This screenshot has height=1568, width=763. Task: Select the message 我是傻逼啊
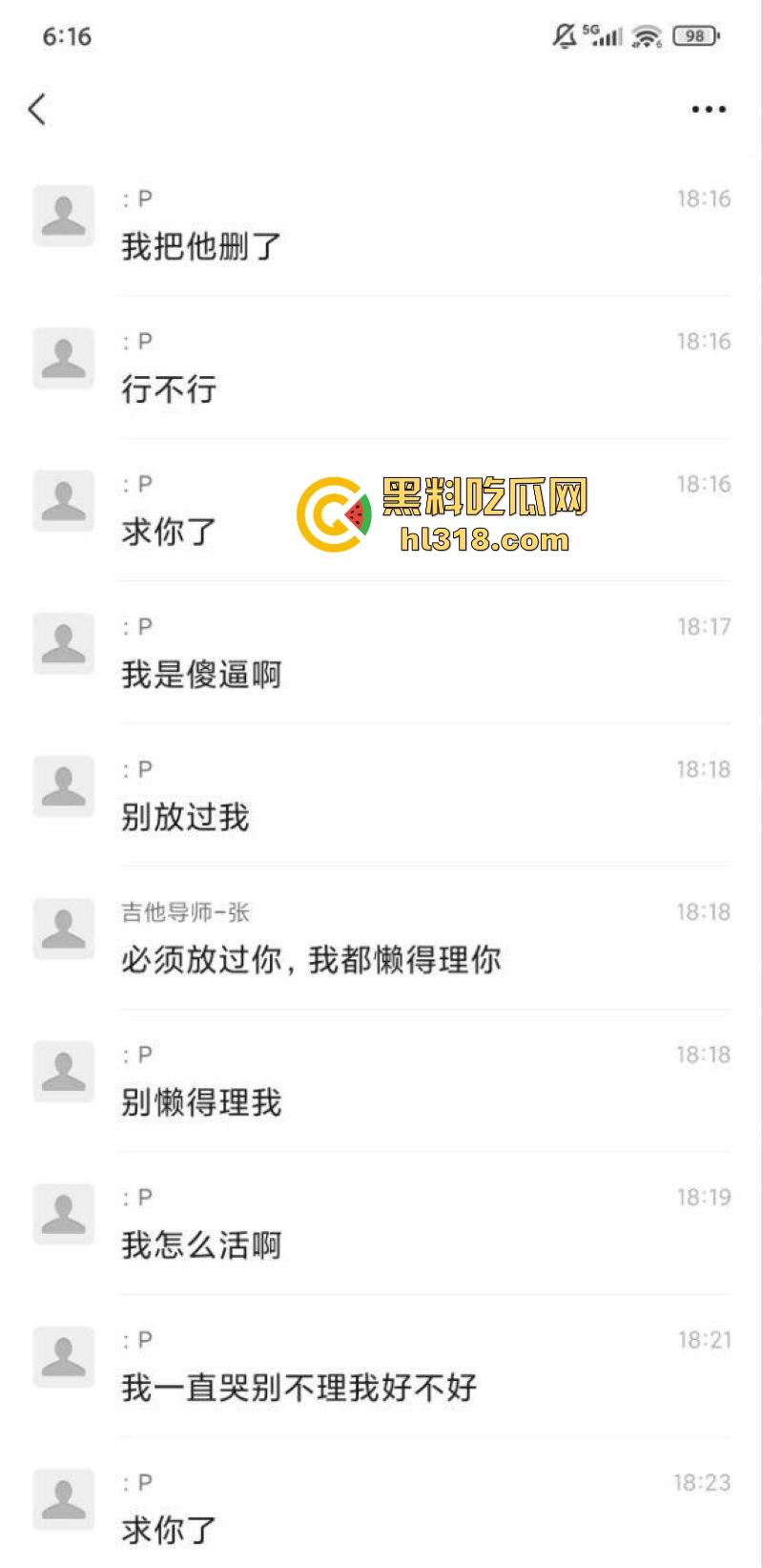tap(202, 674)
